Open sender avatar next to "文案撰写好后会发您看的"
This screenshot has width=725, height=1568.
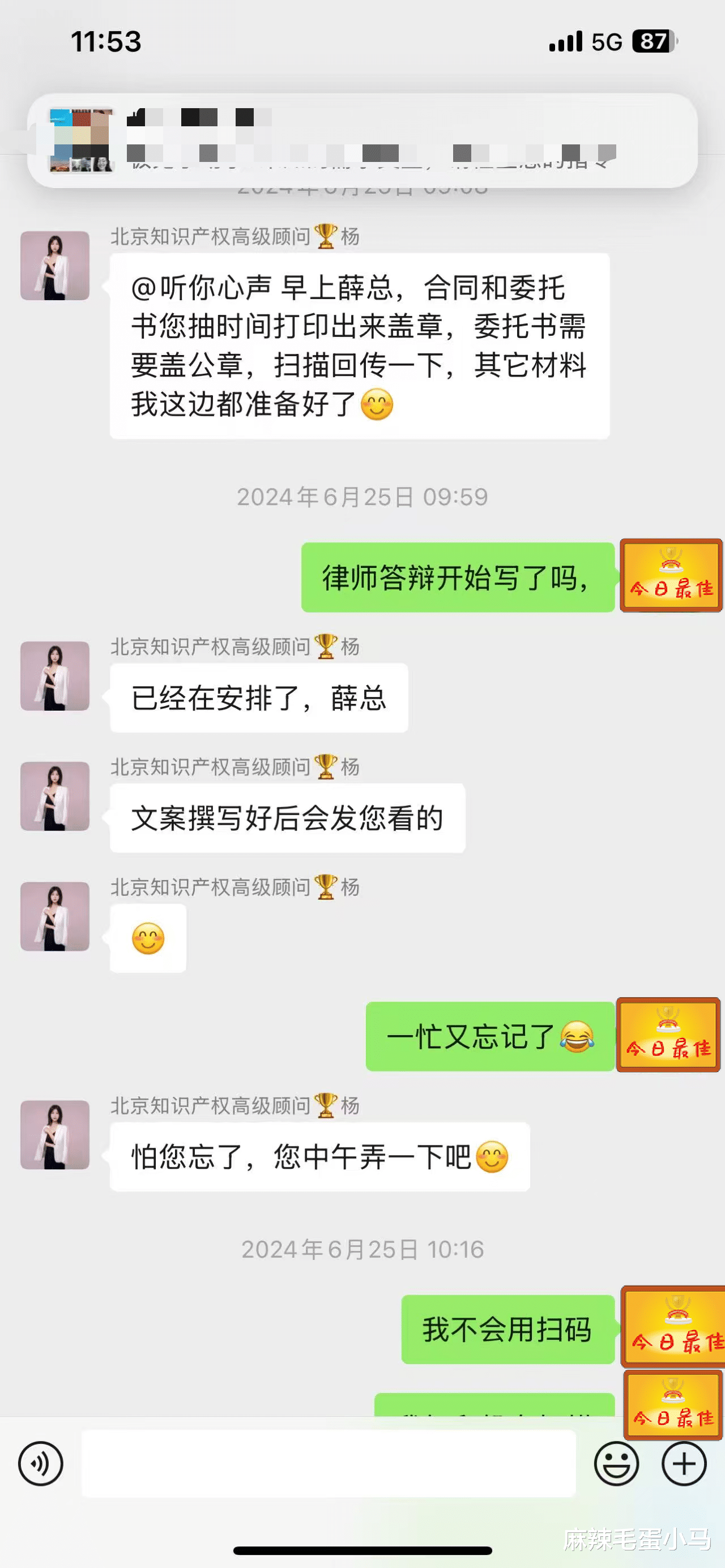coord(55,796)
